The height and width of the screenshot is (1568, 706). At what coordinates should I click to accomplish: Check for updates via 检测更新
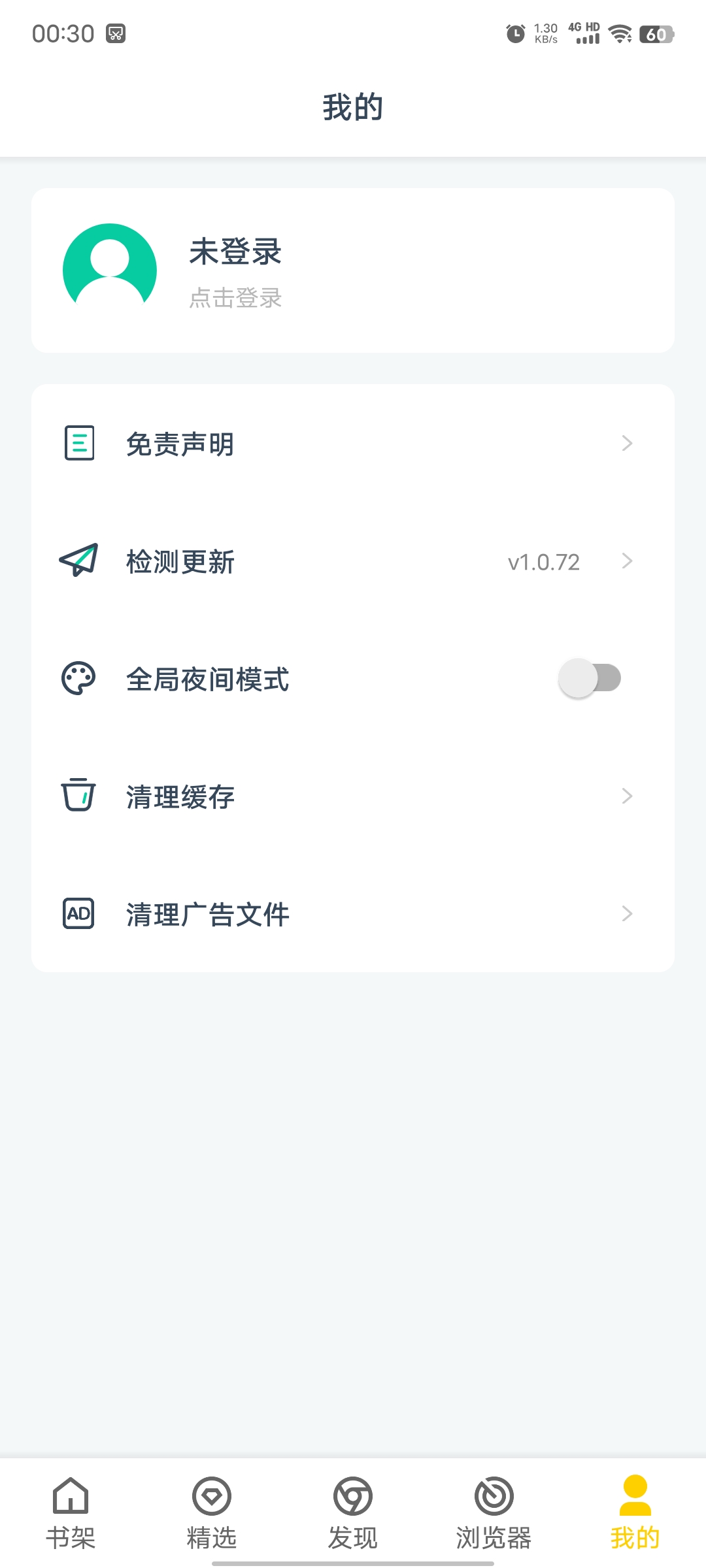coord(353,561)
